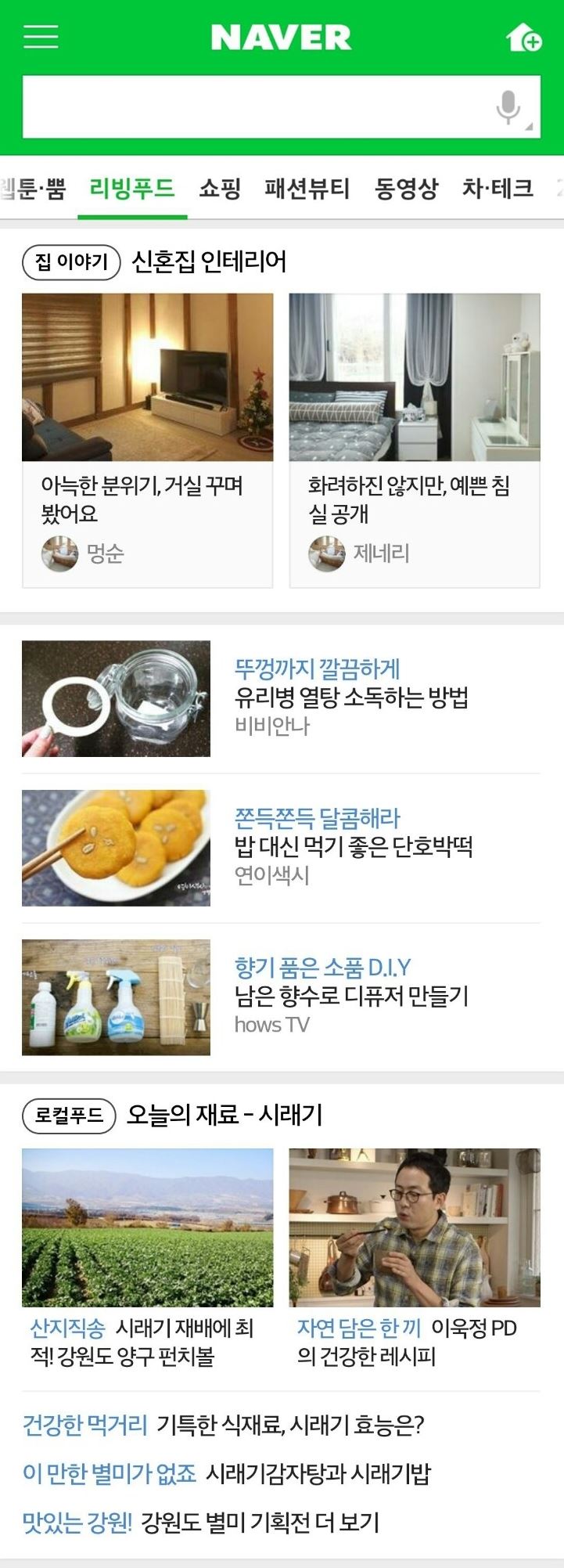Open the hamburger menu
The width and height of the screenshot is (564, 1568).
pos(41,37)
